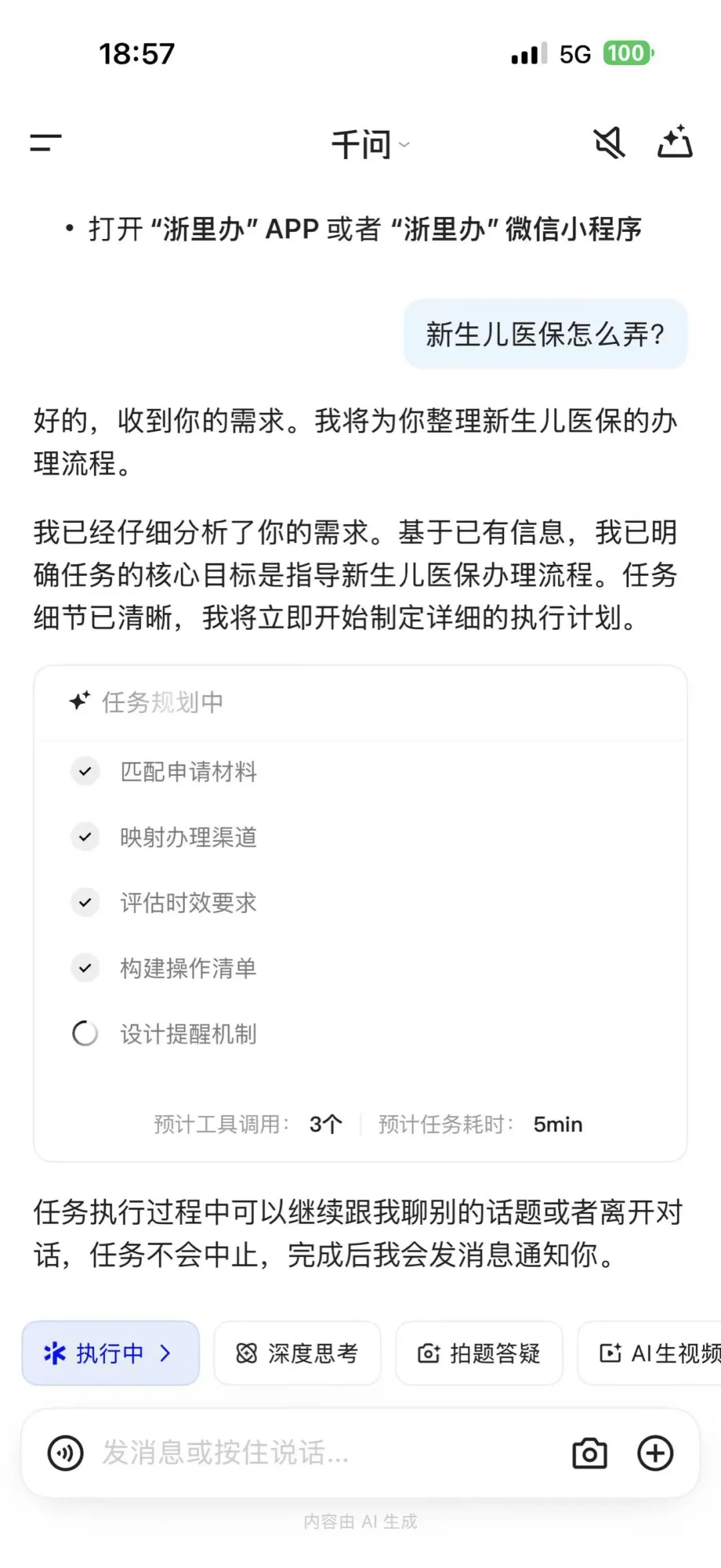Image resolution: width=721 pixels, height=1568 pixels.
Task: Focus the message input field
Action: click(x=320, y=1453)
